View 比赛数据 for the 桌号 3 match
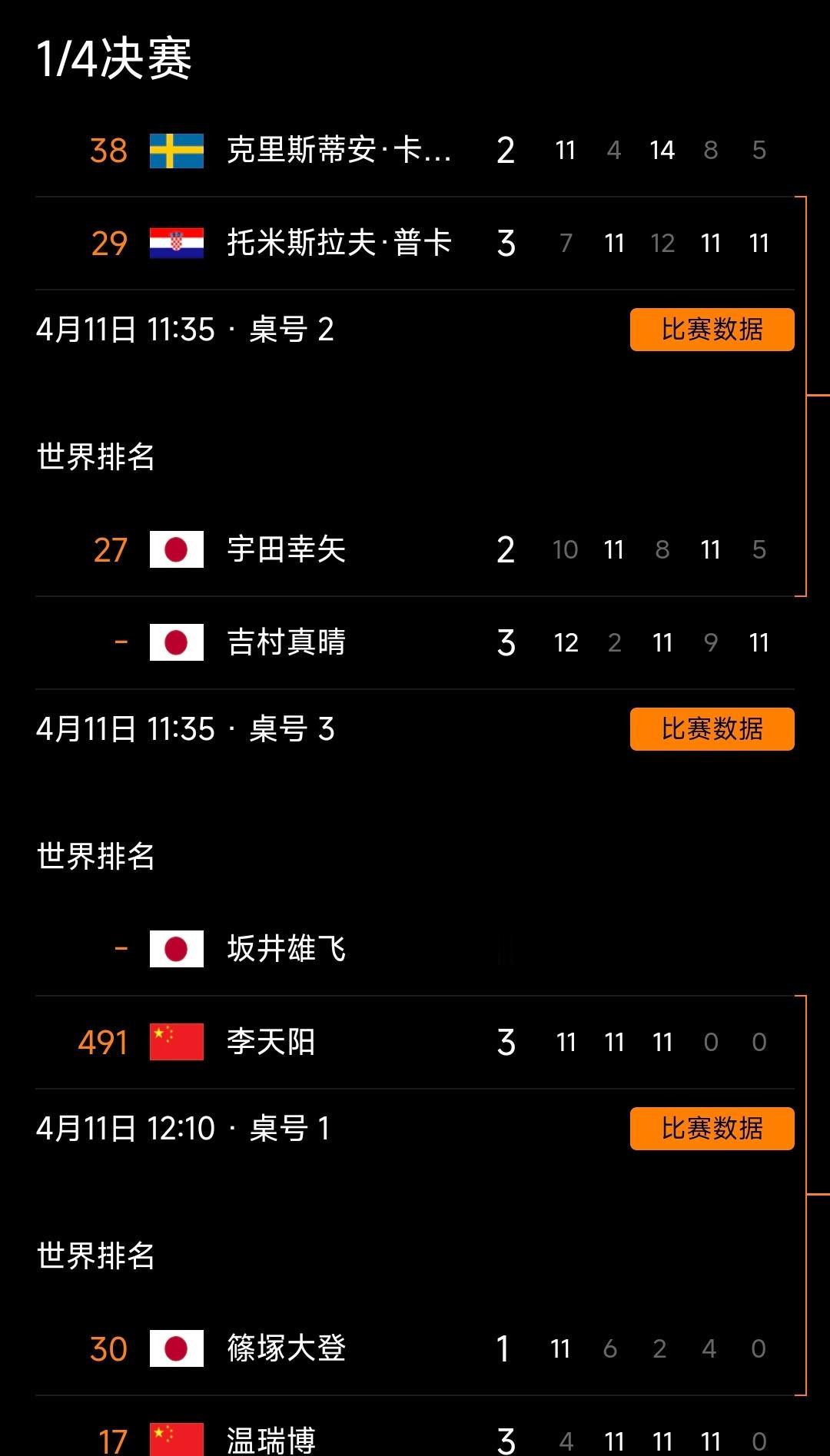This screenshot has height=1456, width=830. tap(712, 729)
